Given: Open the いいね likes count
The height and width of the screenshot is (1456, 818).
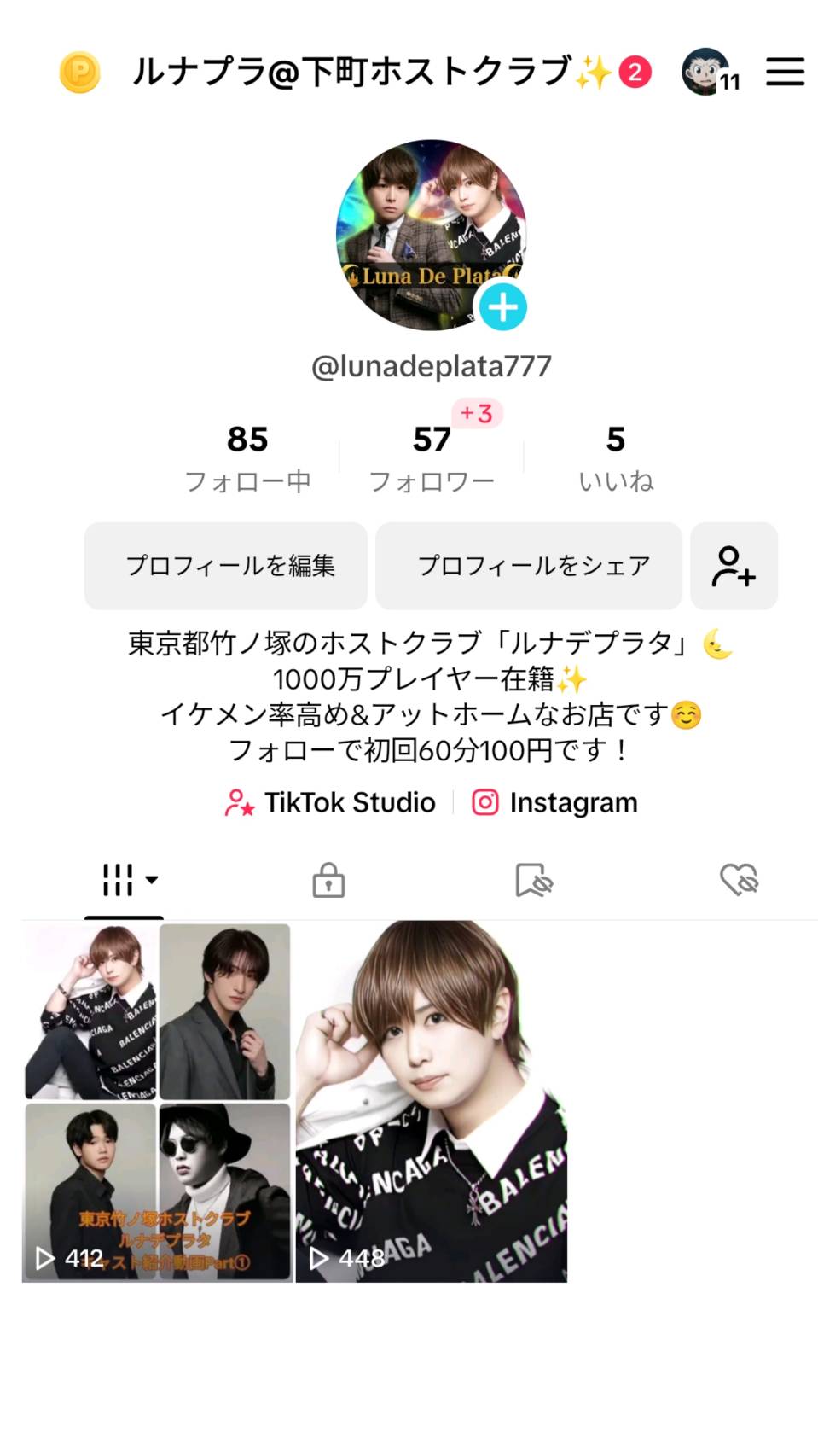Looking at the screenshot, I should point(615,458).
